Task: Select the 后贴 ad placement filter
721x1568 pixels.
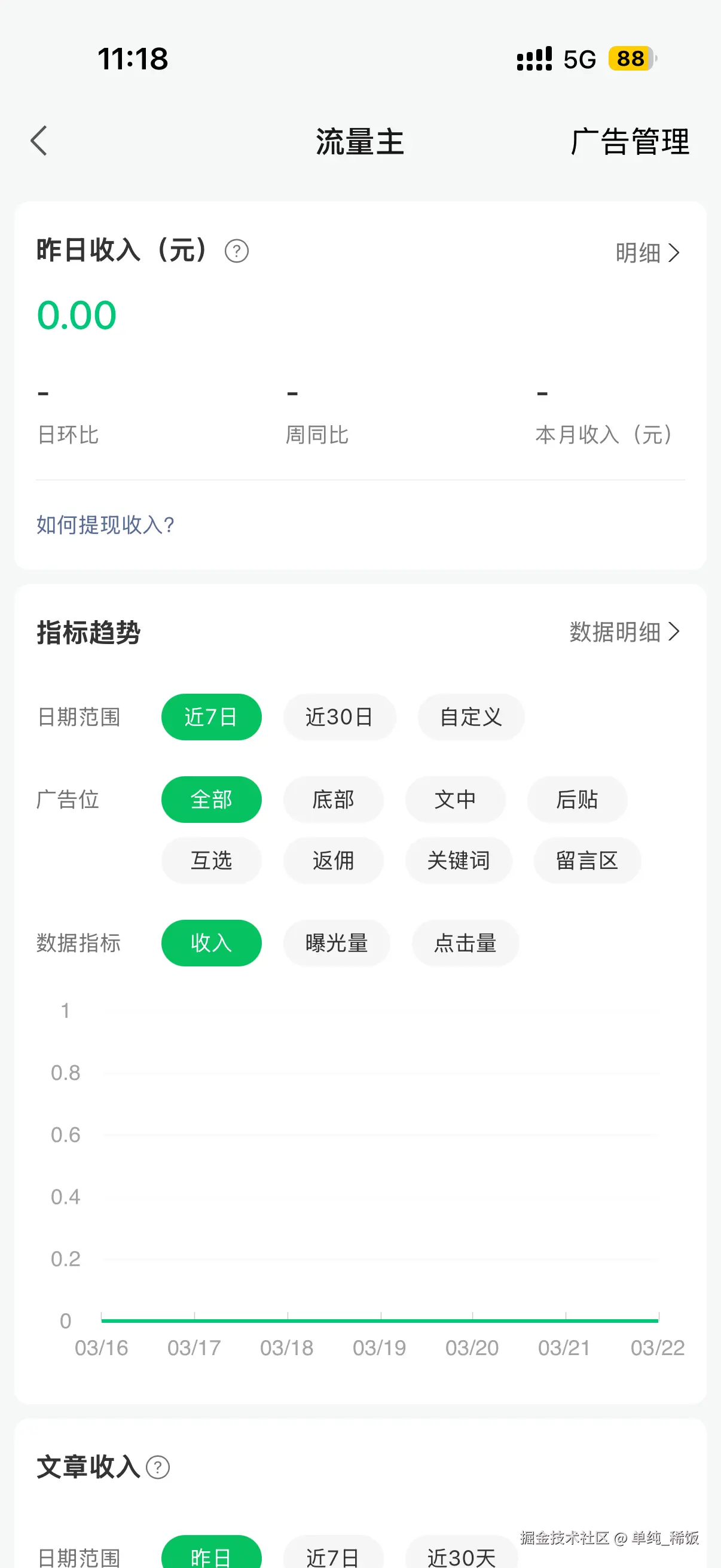Action: point(576,800)
